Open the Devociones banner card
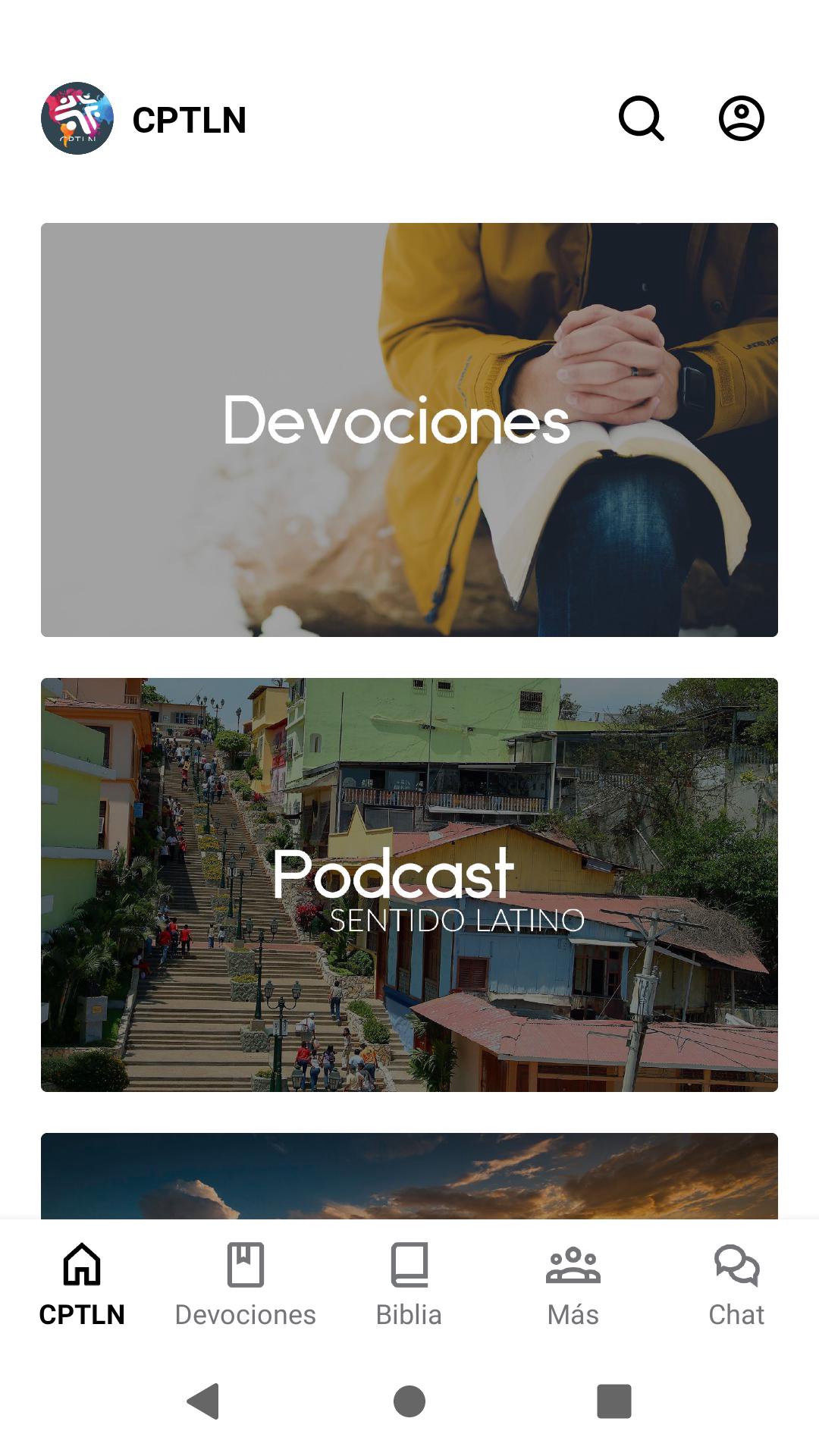The height and width of the screenshot is (1456, 819). coord(409,429)
